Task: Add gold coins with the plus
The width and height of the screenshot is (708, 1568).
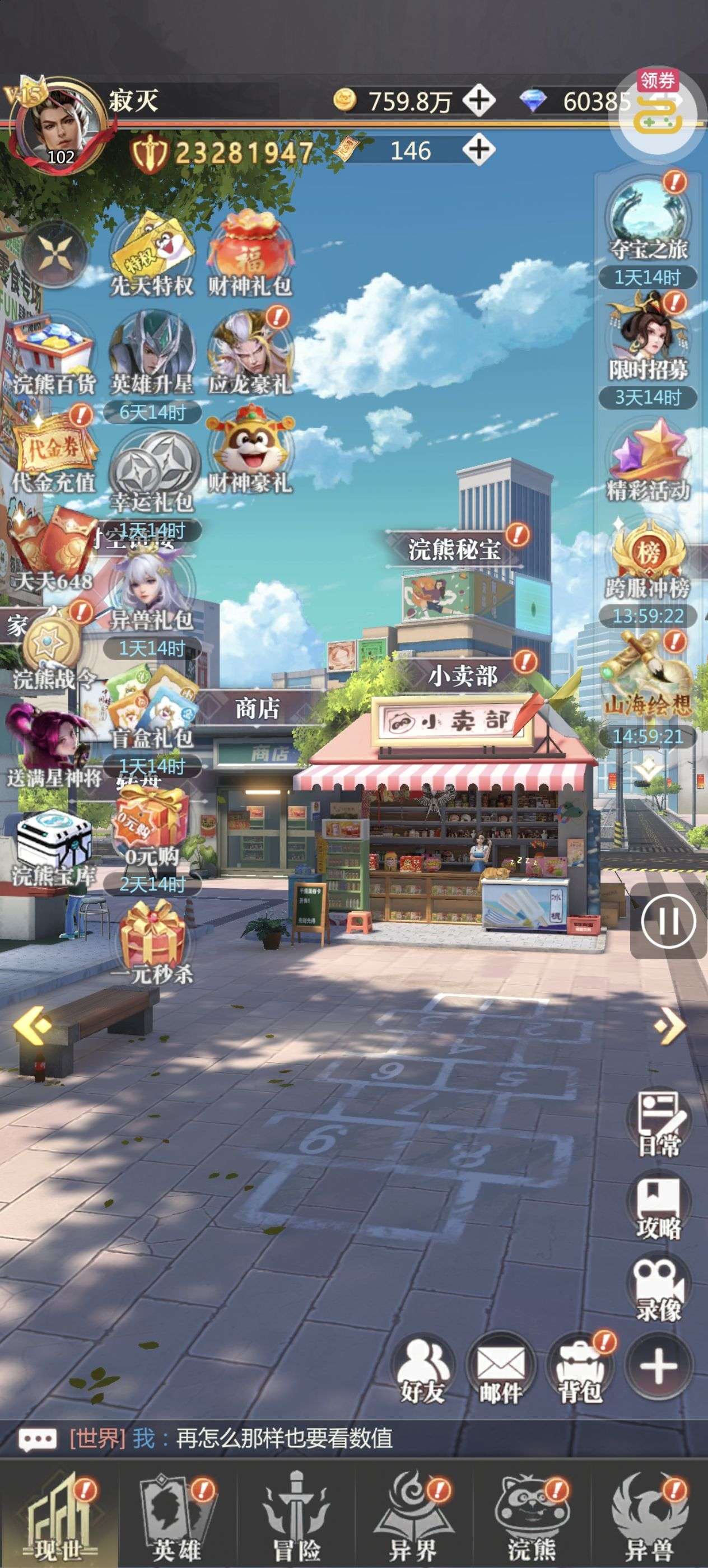Action: pos(479,100)
